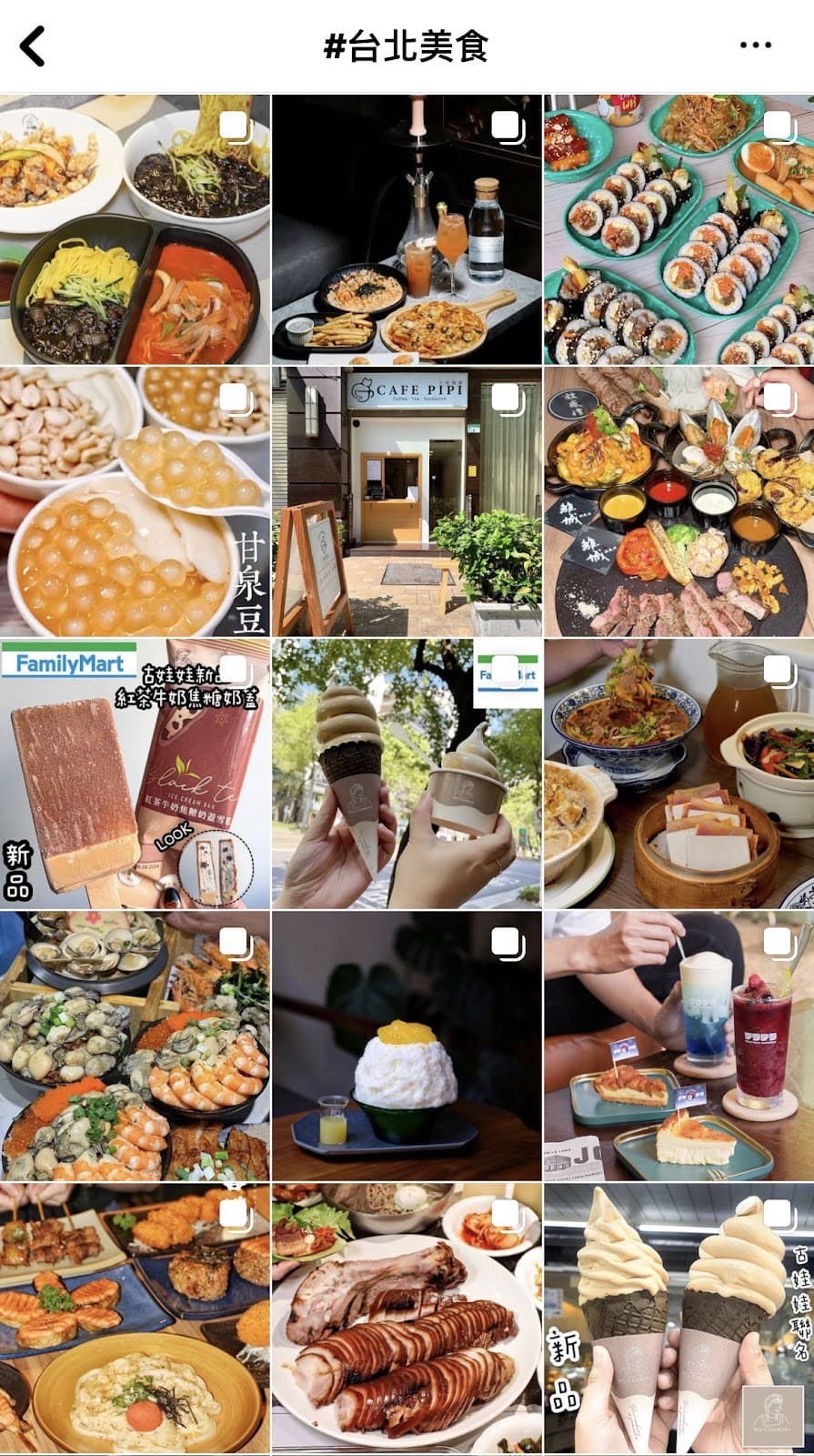Open the 甘泉豆 tofu pudding post
The height and width of the screenshot is (1456, 814).
135,501
